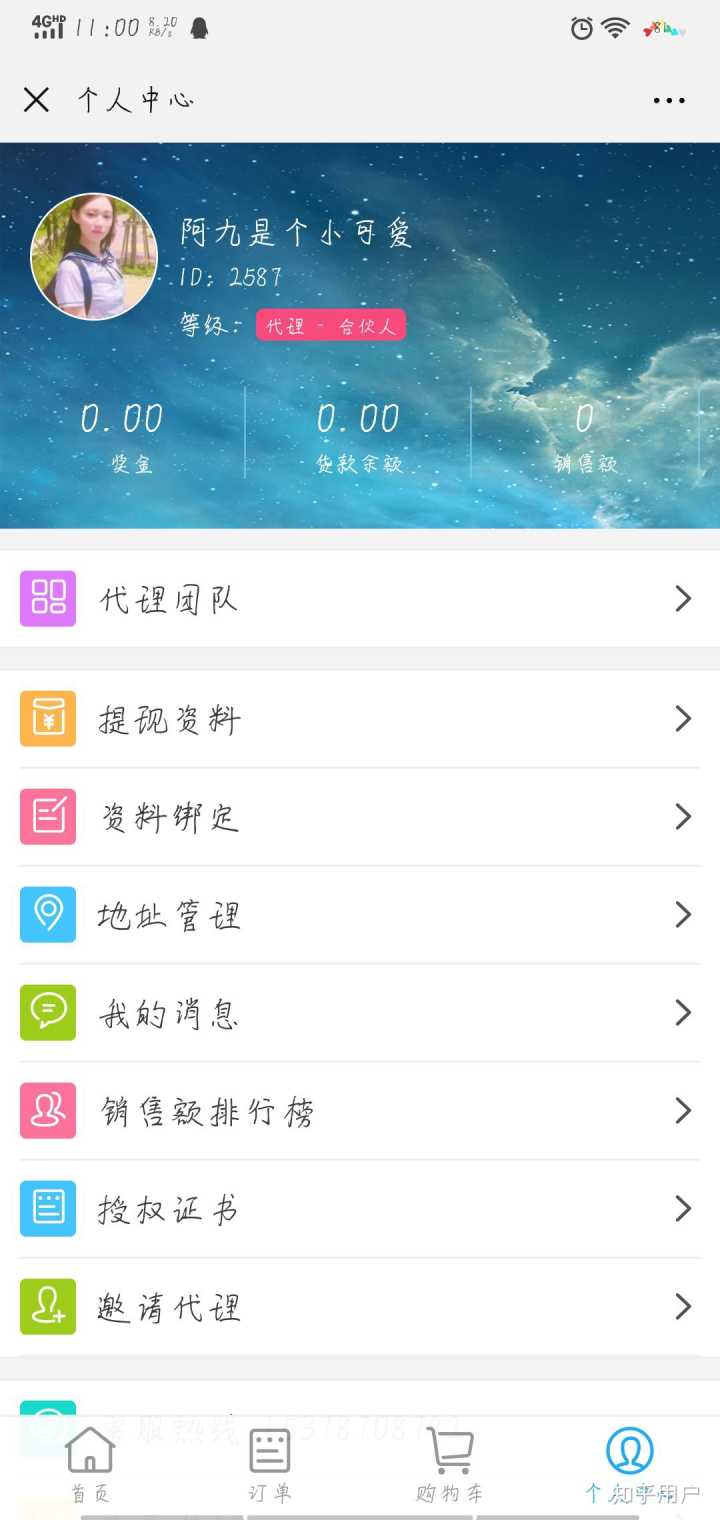Switch to the 首页 tab
The width and height of the screenshot is (720, 1520).
coord(90,1464)
